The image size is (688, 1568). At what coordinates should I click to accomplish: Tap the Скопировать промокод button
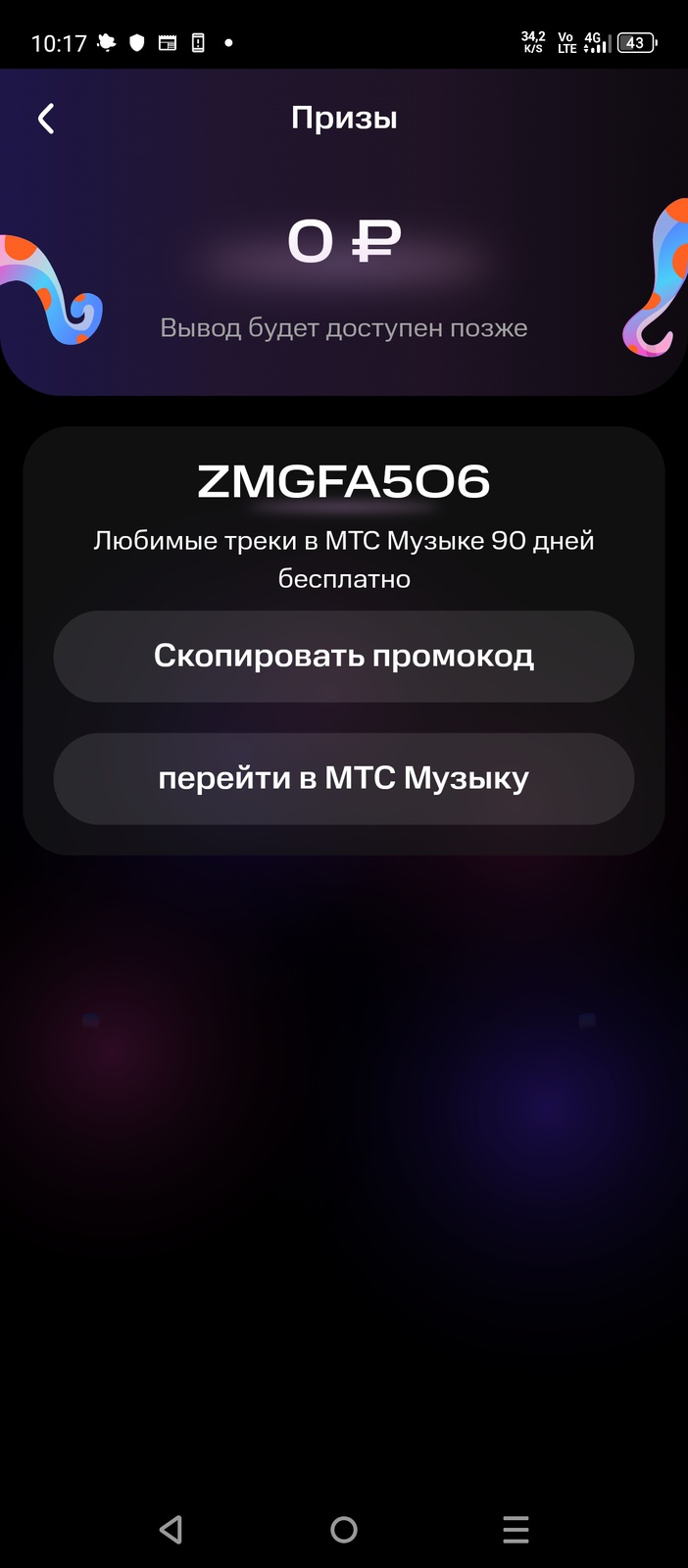click(x=343, y=657)
